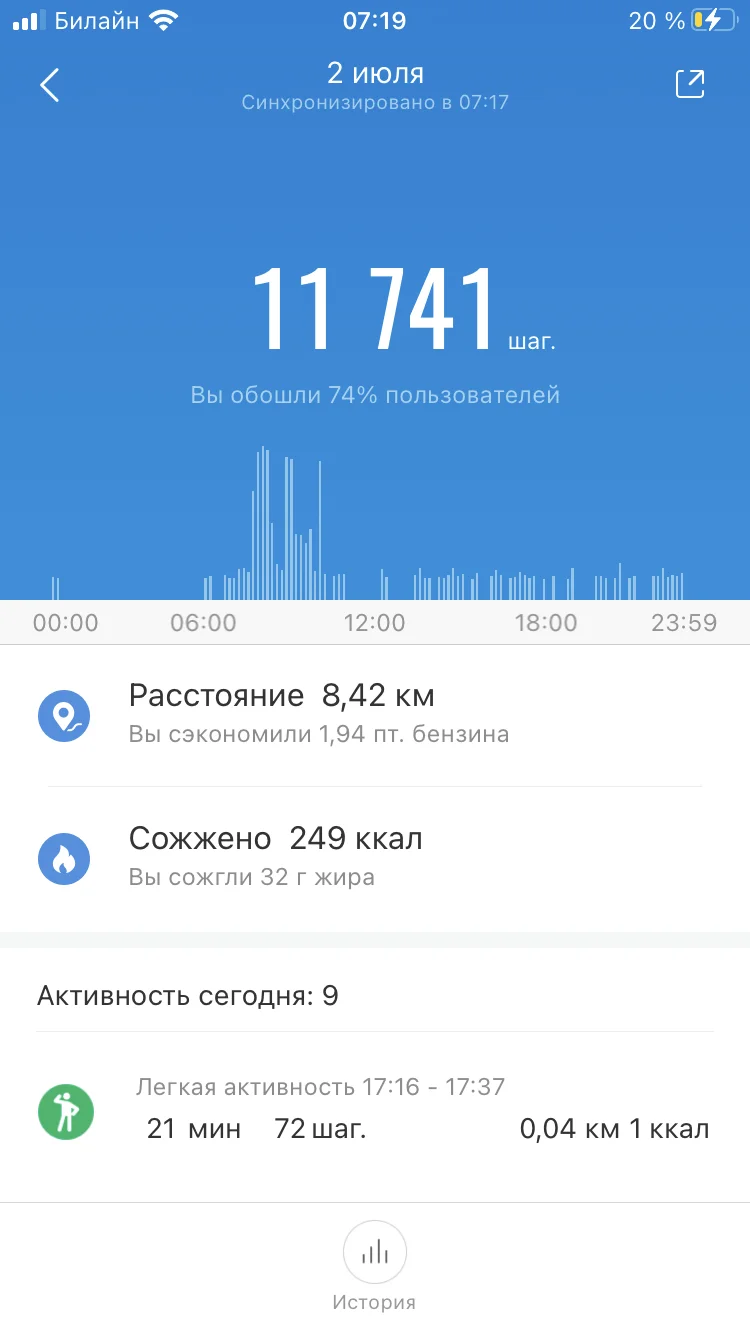The height and width of the screenshot is (1334, 750).
Task: Open the История statistics button
Action: pyautogui.click(x=374, y=1252)
